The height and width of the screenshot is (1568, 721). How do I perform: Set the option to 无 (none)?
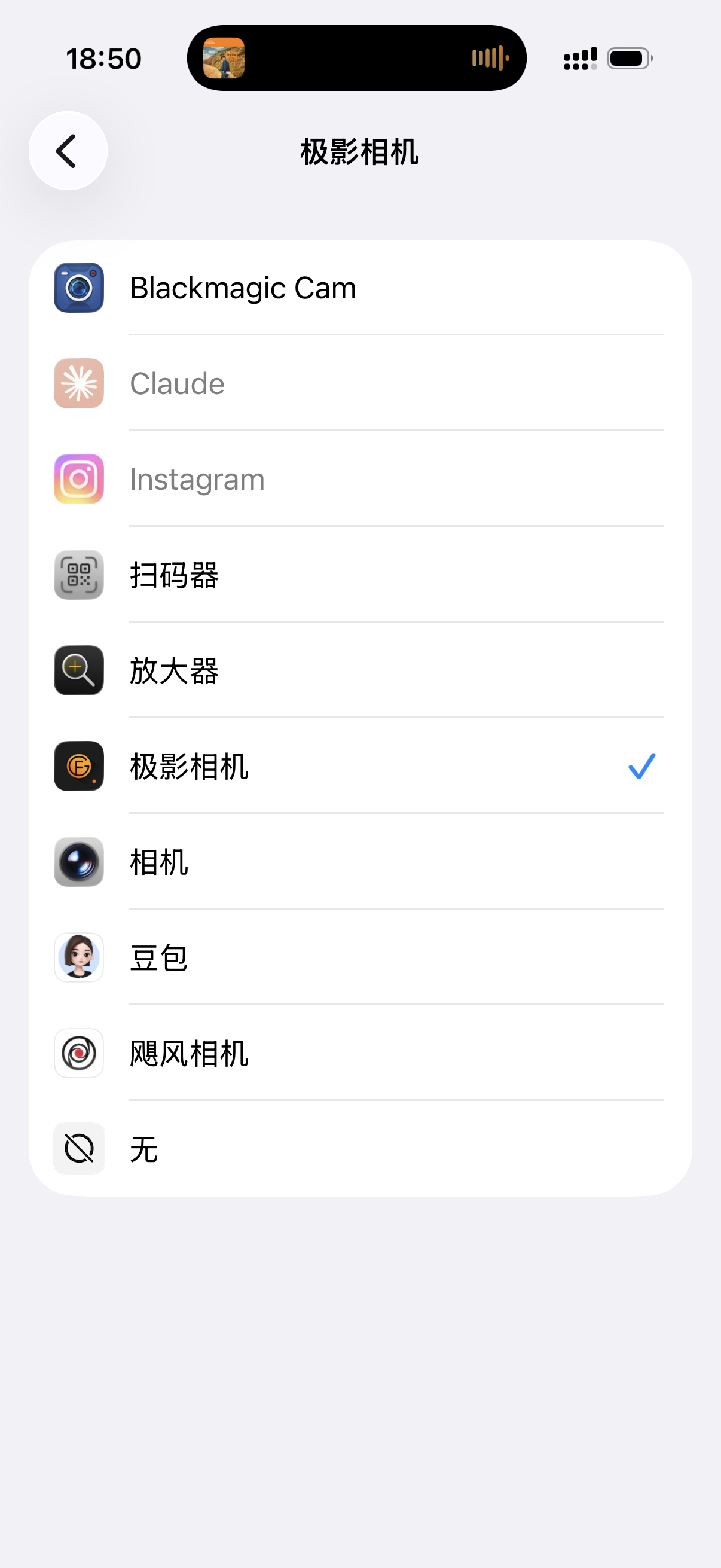click(x=360, y=1149)
